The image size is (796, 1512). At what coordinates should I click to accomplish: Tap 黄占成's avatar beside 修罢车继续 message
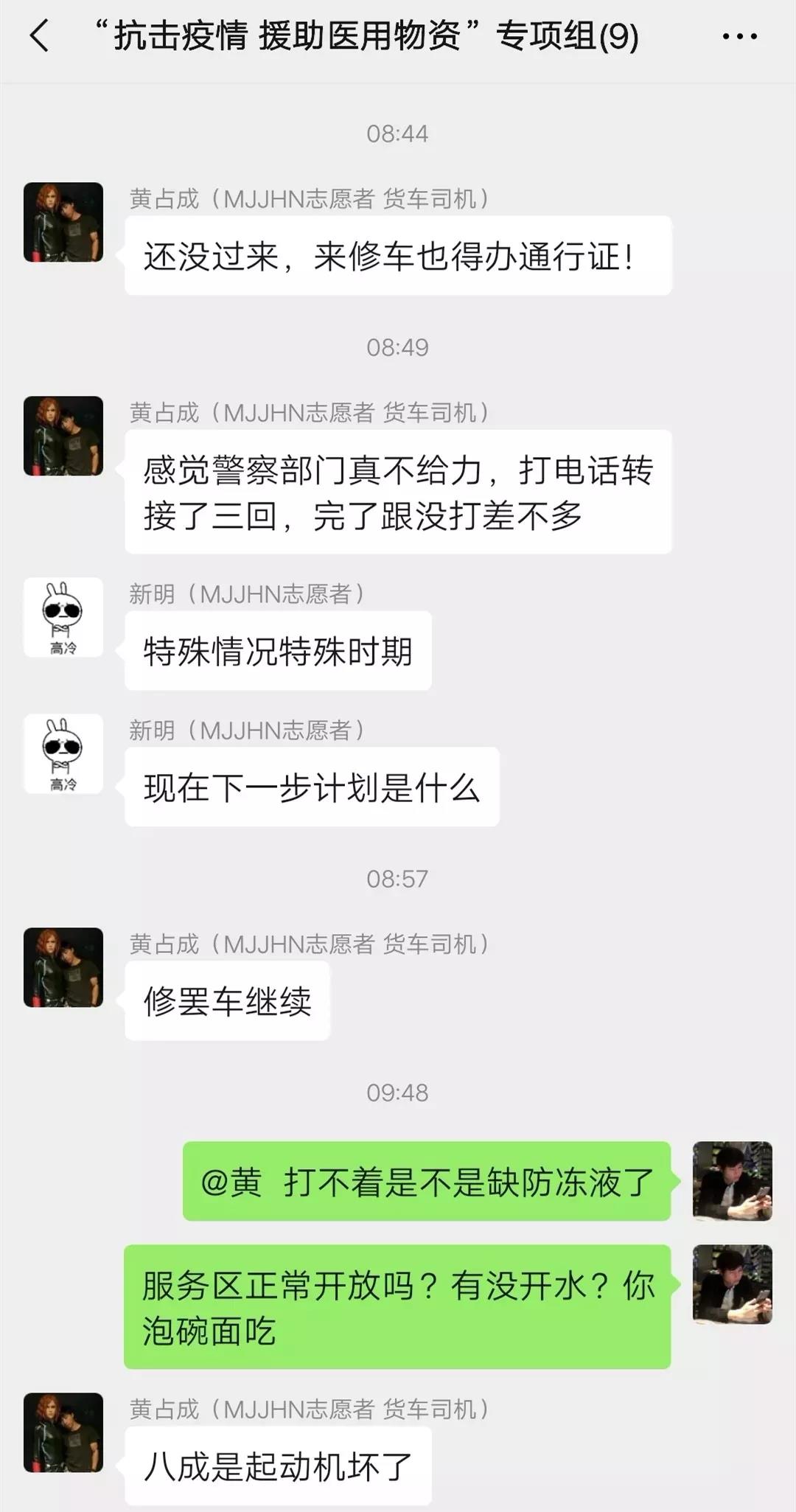63,967
